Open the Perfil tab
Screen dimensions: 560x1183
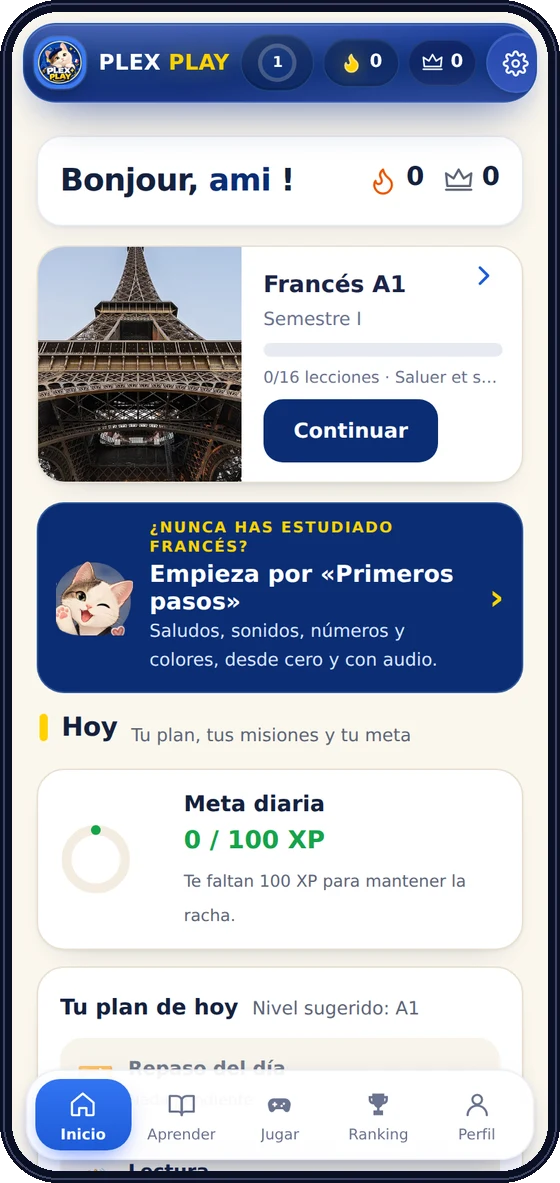coord(477,1116)
